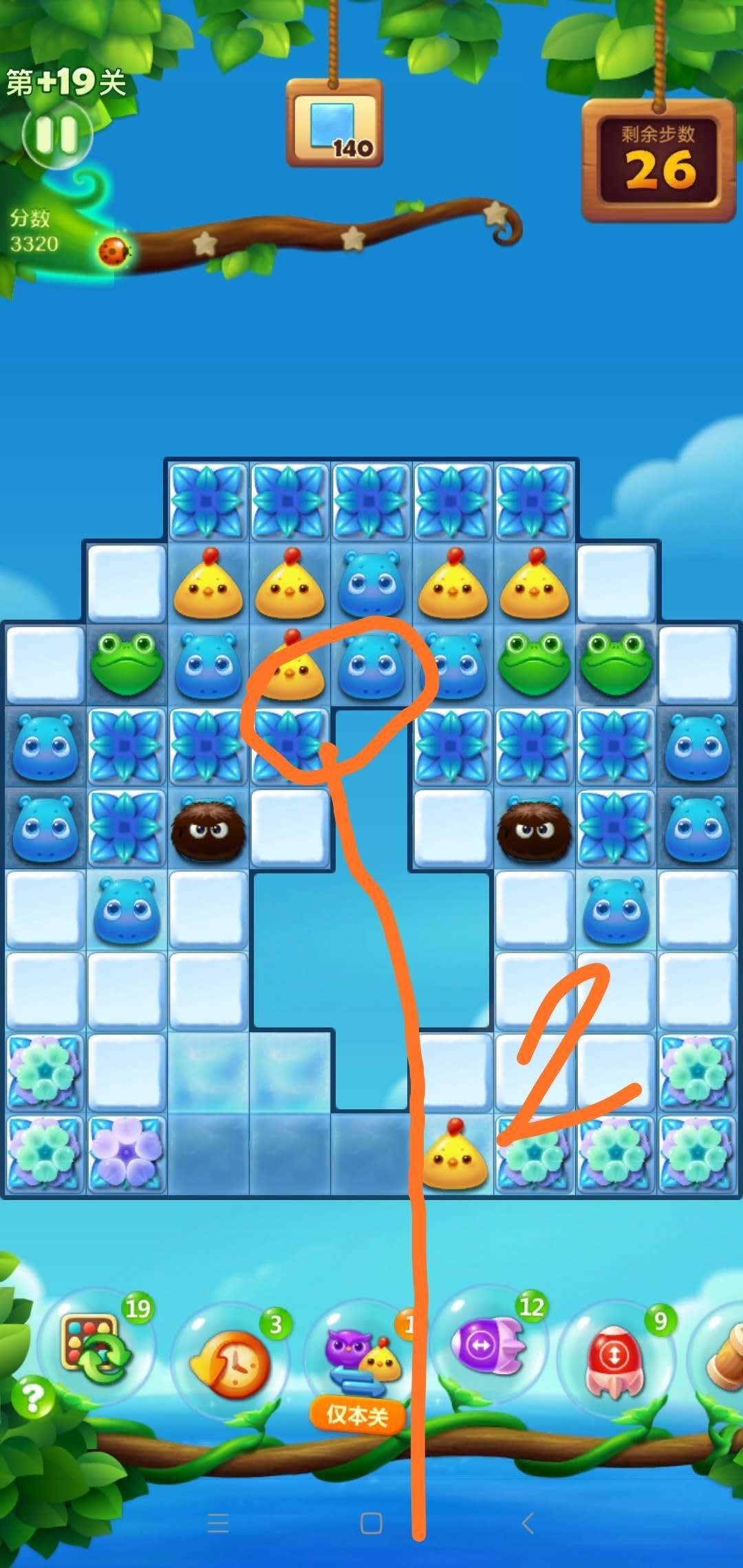Open the help question mark
Image resolution: width=743 pixels, height=1568 pixels.
(x=33, y=1396)
